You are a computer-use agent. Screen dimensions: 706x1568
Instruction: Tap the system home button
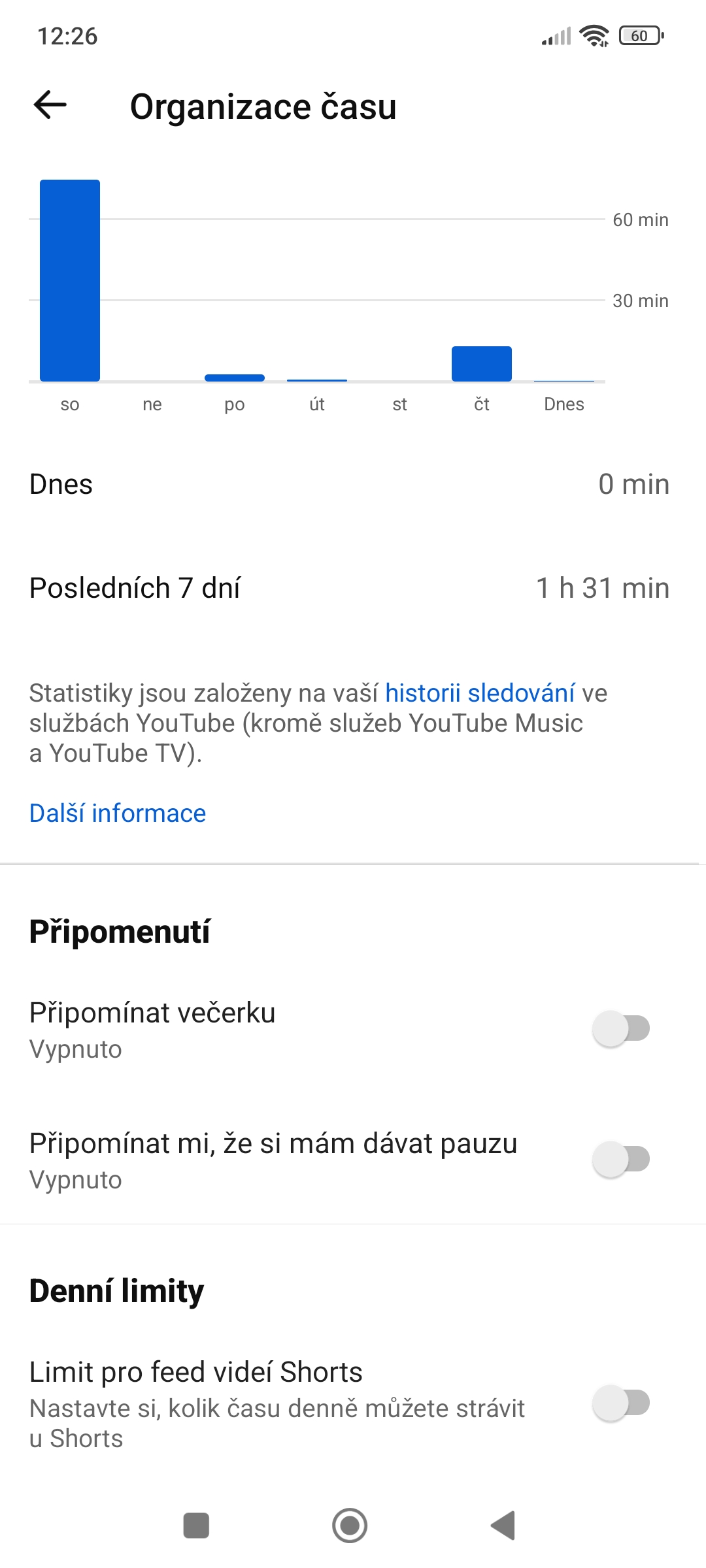click(x=350, y=1526)
